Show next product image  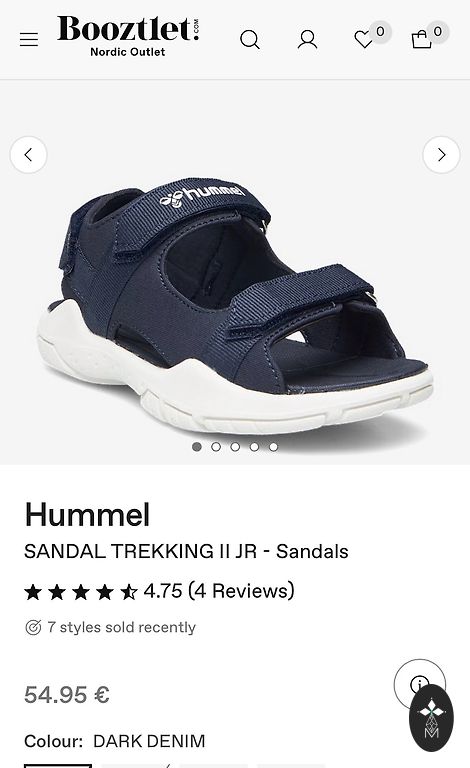pyautogui.click(x=441, y=155)
